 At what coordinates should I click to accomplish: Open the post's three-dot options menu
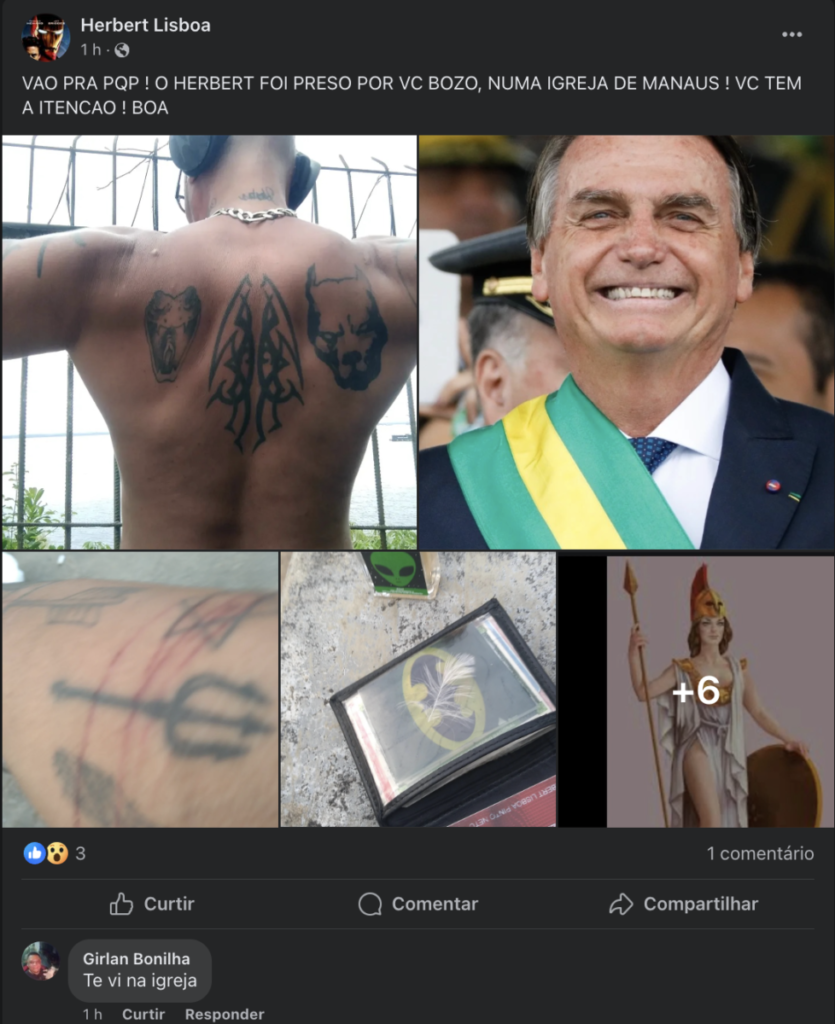[x=792, y=34]
